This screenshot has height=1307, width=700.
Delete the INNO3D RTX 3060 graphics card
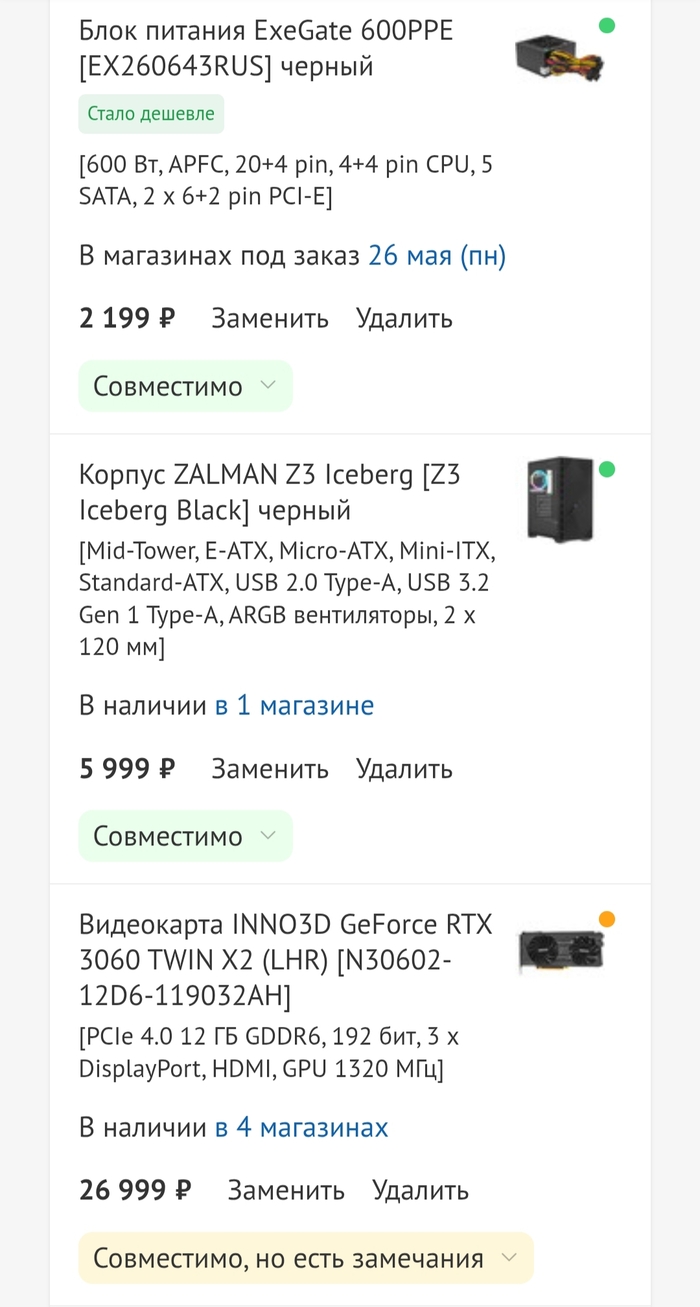420,1191
